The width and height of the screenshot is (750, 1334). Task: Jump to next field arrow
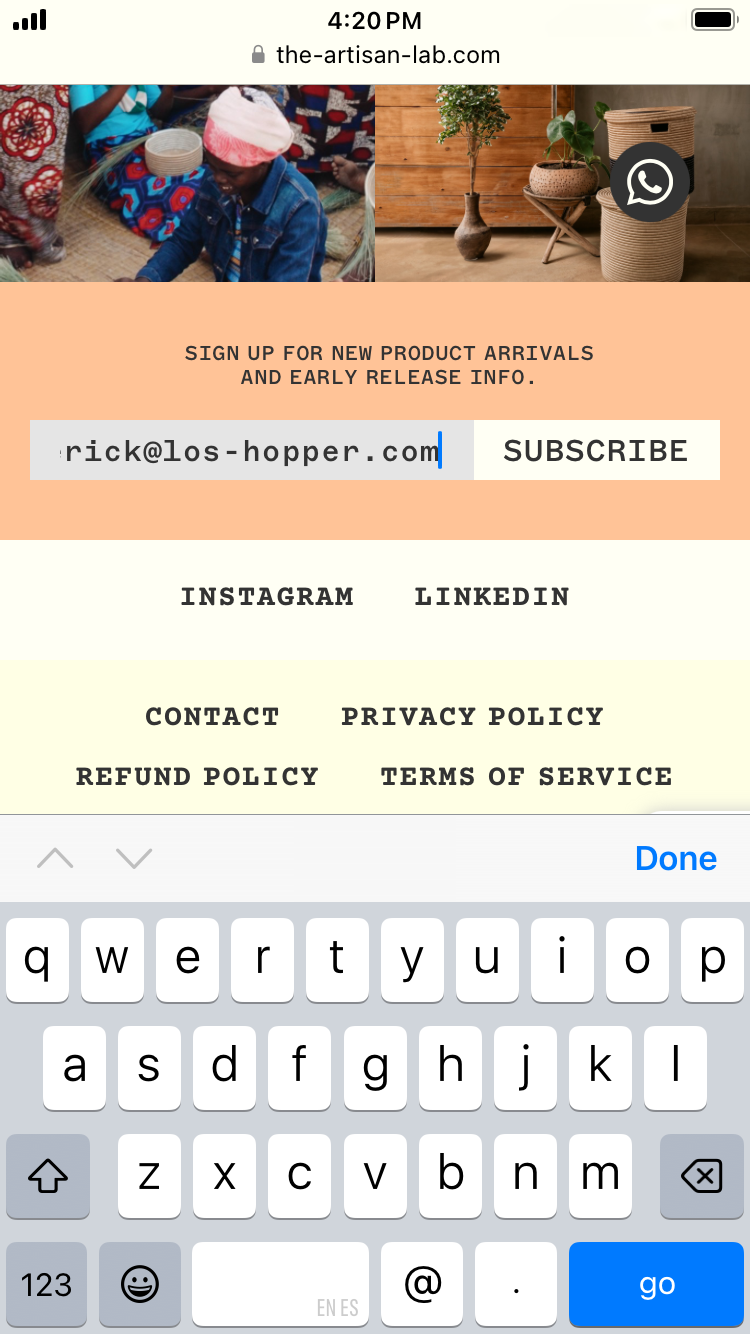click(x=133, y=858)
